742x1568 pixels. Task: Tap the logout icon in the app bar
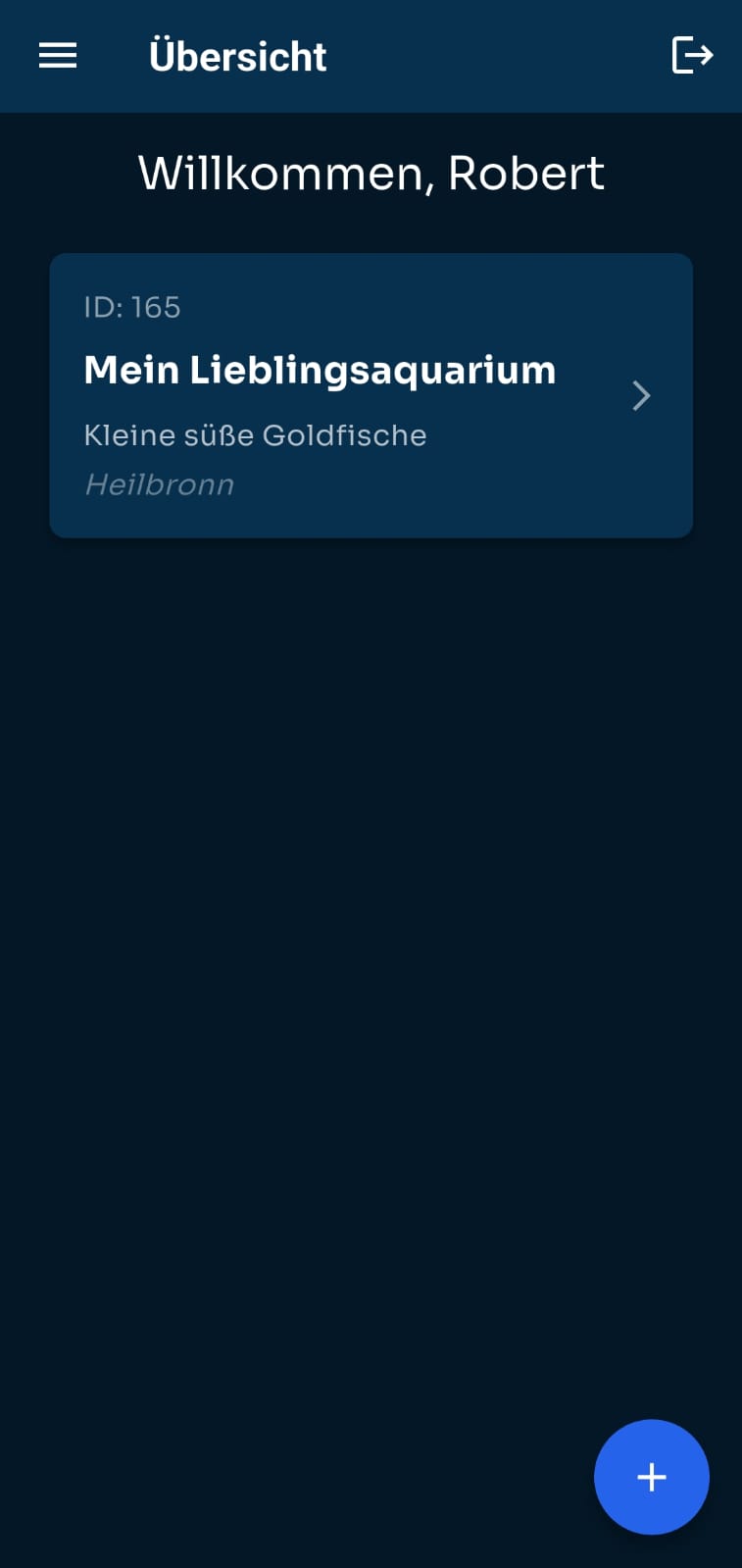tap(692, 55)
